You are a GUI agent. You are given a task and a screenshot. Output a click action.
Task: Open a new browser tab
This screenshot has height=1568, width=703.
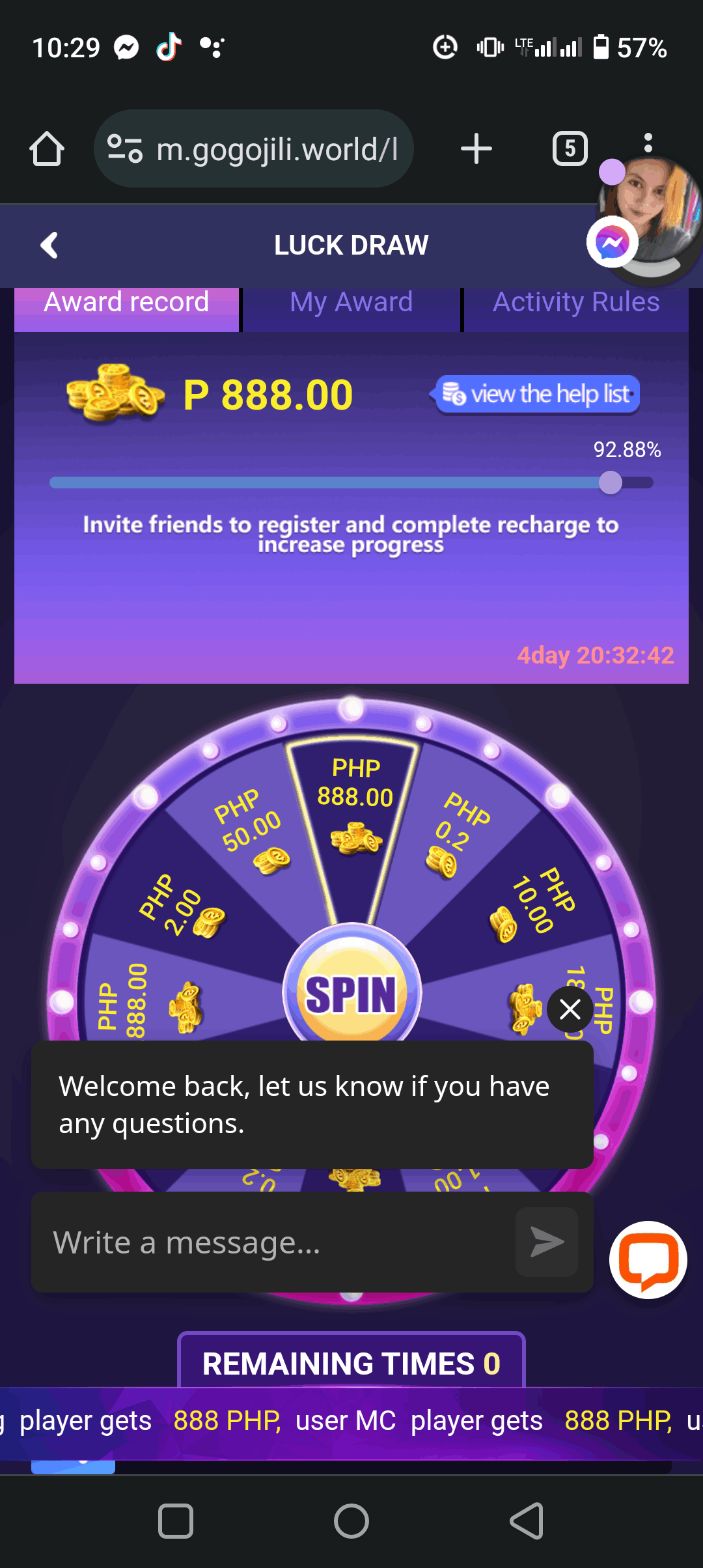tap(476, 149)
